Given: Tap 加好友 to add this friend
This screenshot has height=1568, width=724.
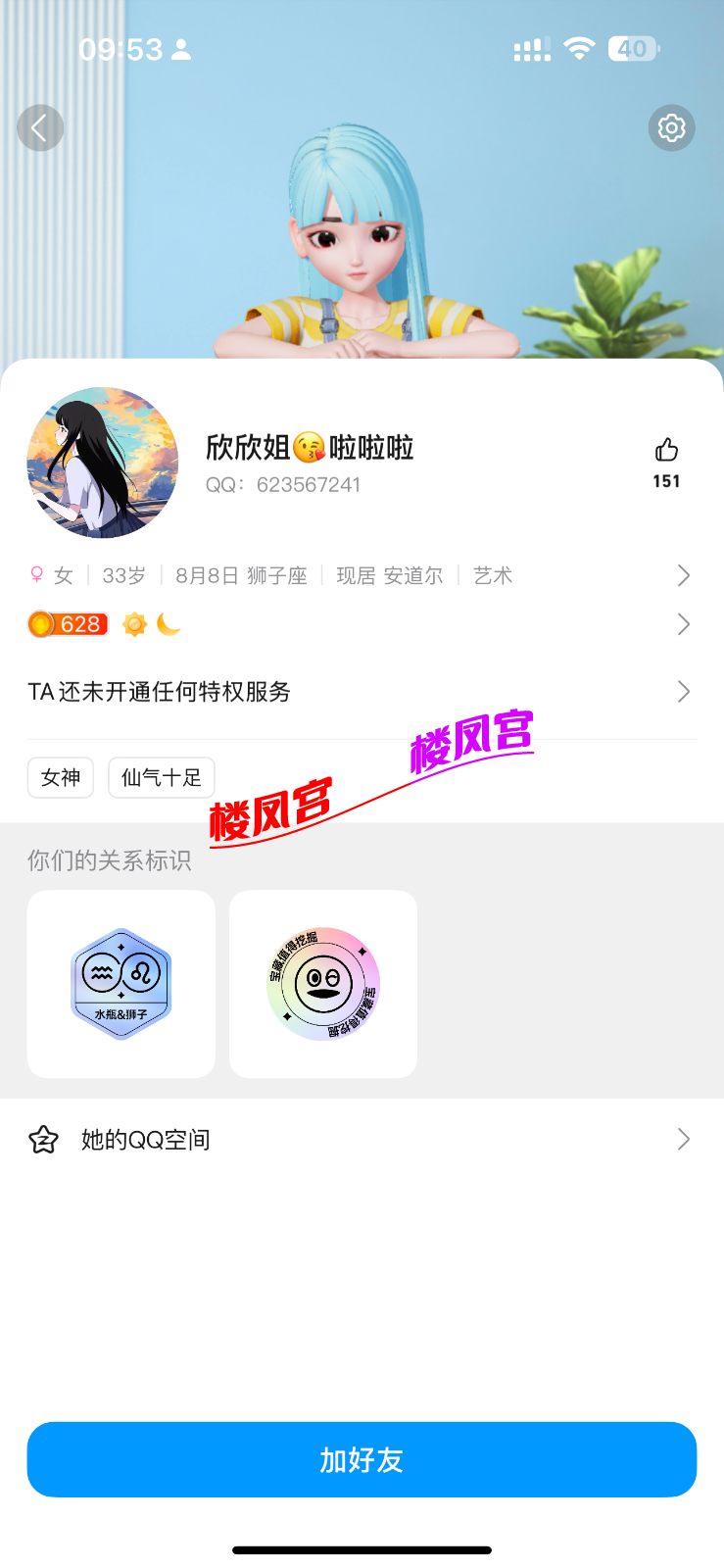Looking at the screenshot, I should tap(362, 1459).
